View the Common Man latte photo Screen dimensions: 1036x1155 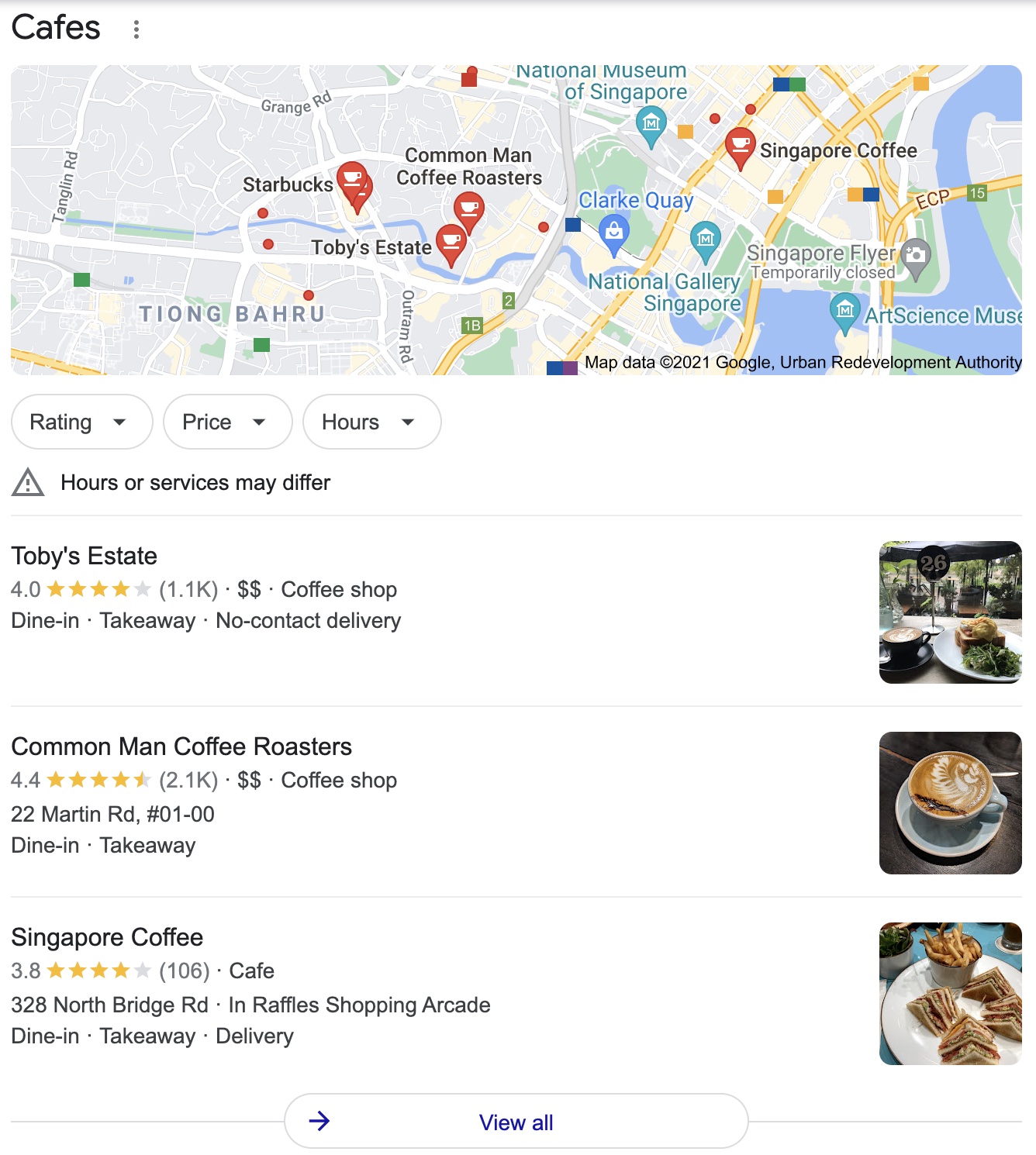point(950,803)
